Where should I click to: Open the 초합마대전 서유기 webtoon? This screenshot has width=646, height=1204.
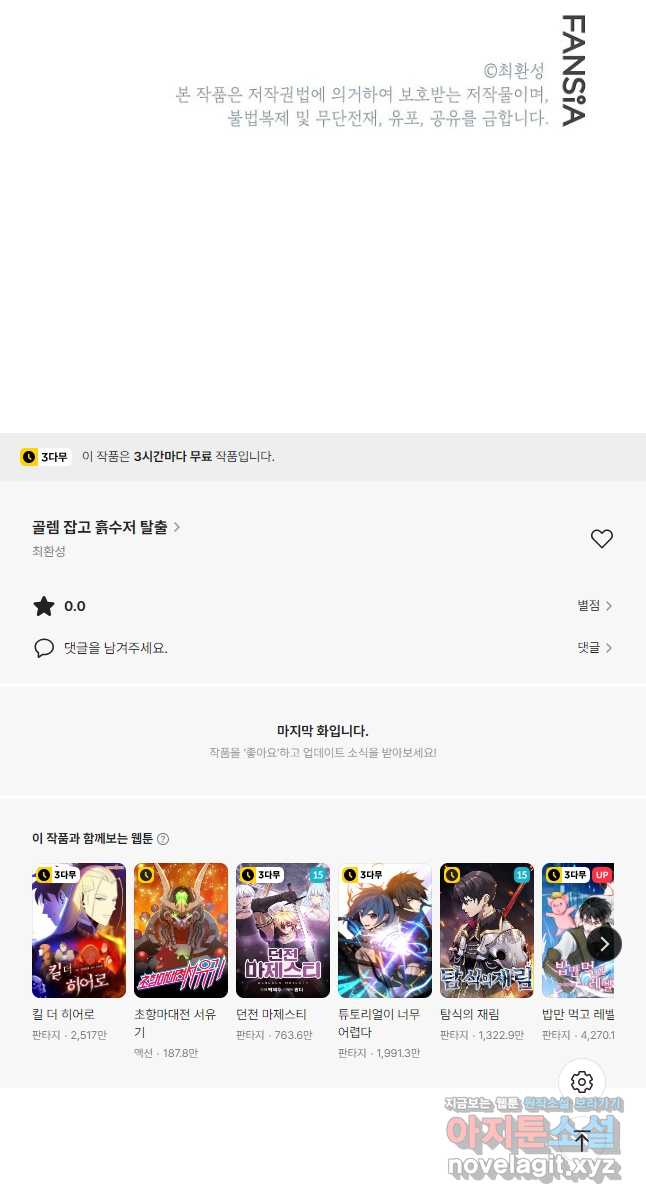click(x=181, y=931)
